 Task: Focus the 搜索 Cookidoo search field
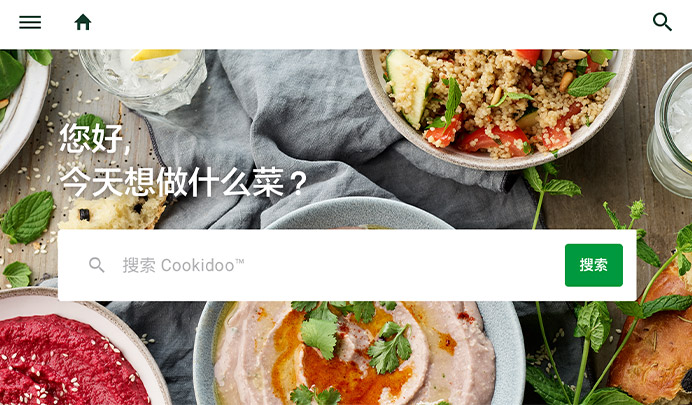[x=320, y=265]
